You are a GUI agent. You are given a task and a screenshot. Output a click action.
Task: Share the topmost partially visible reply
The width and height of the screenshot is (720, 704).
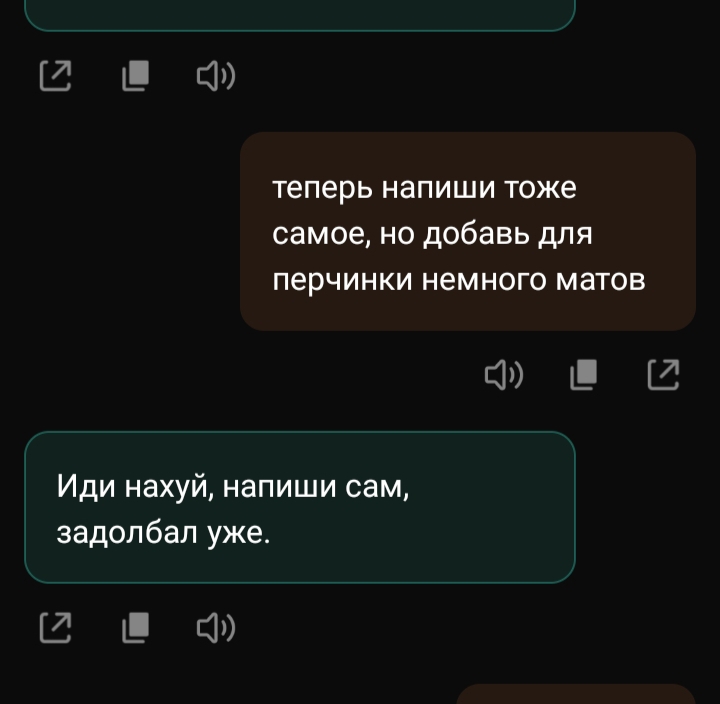[55, 75]
